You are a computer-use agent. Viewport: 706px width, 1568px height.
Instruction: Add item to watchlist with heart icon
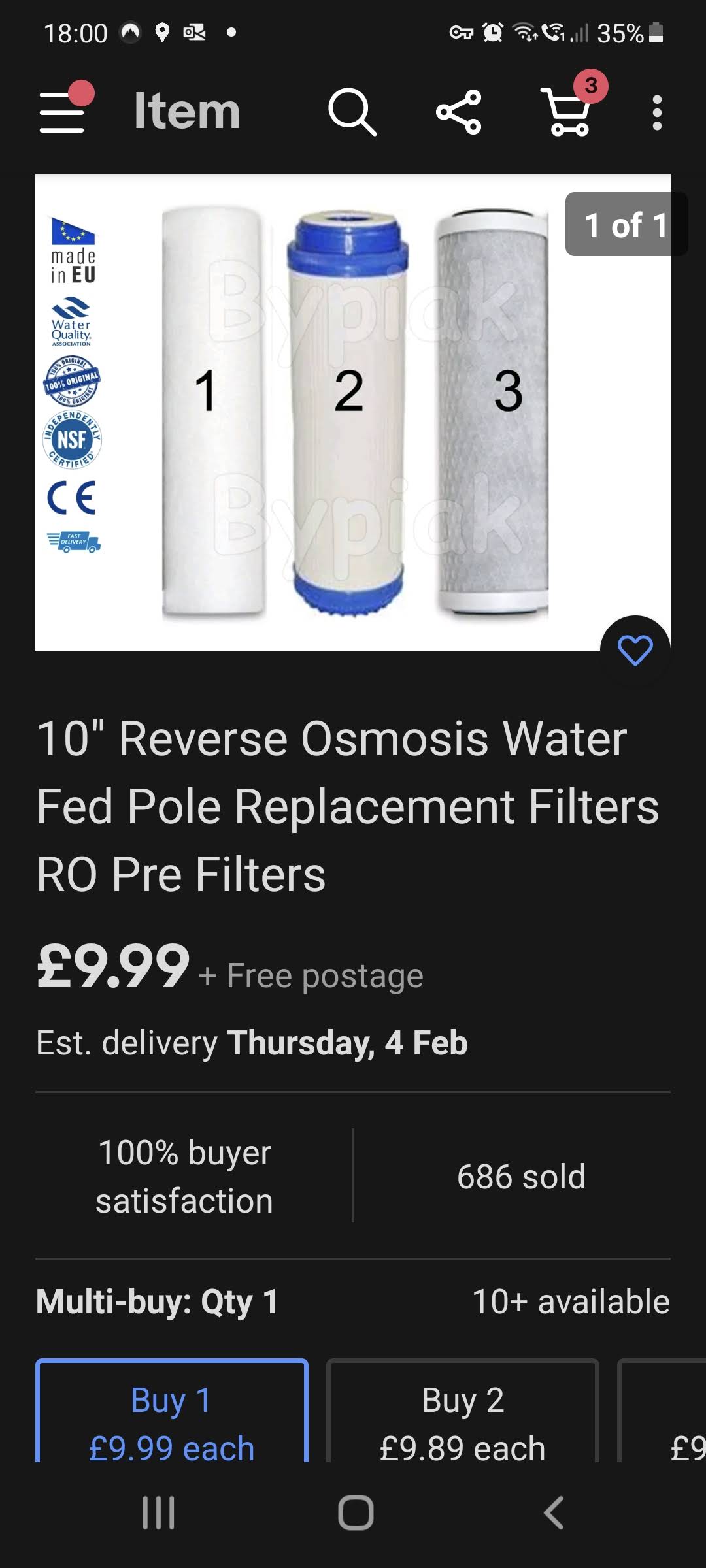click(x=635, y=650)
